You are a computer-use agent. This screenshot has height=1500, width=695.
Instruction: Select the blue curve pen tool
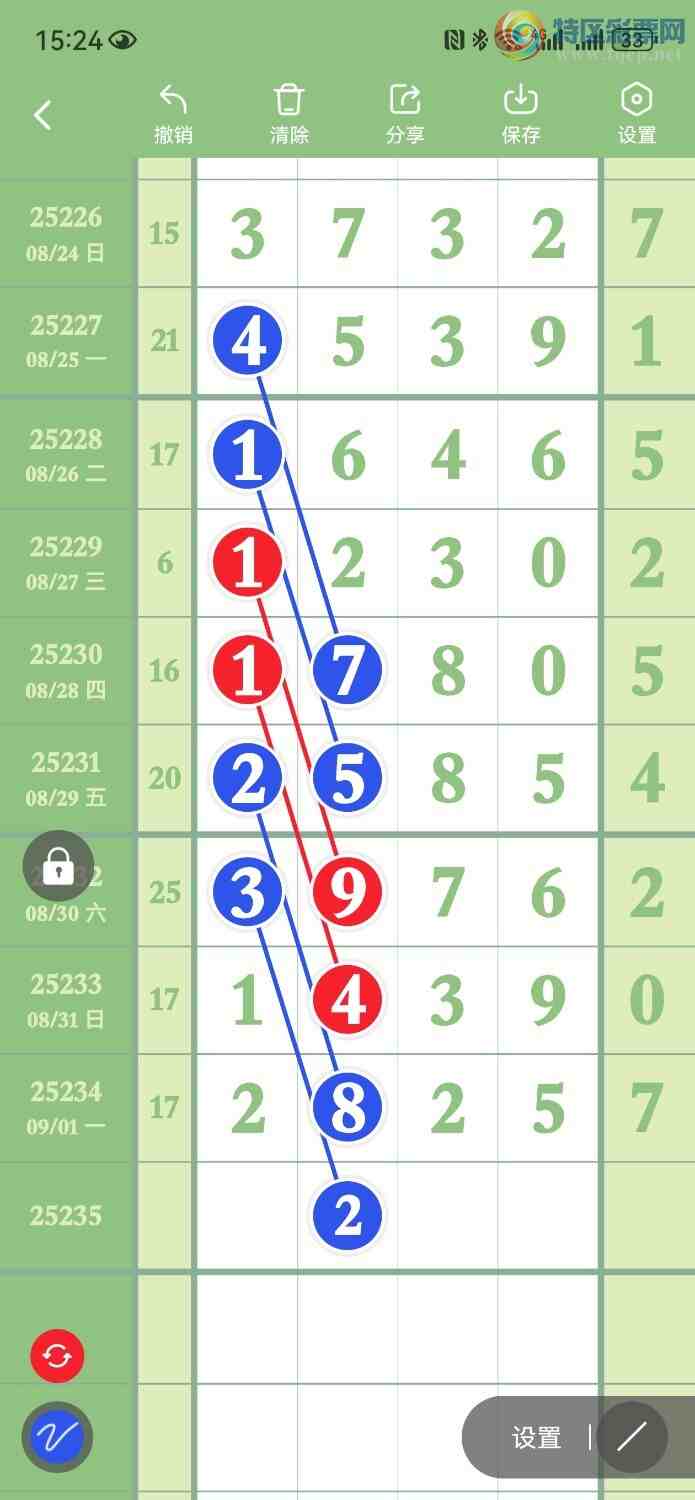[57, 1438]
